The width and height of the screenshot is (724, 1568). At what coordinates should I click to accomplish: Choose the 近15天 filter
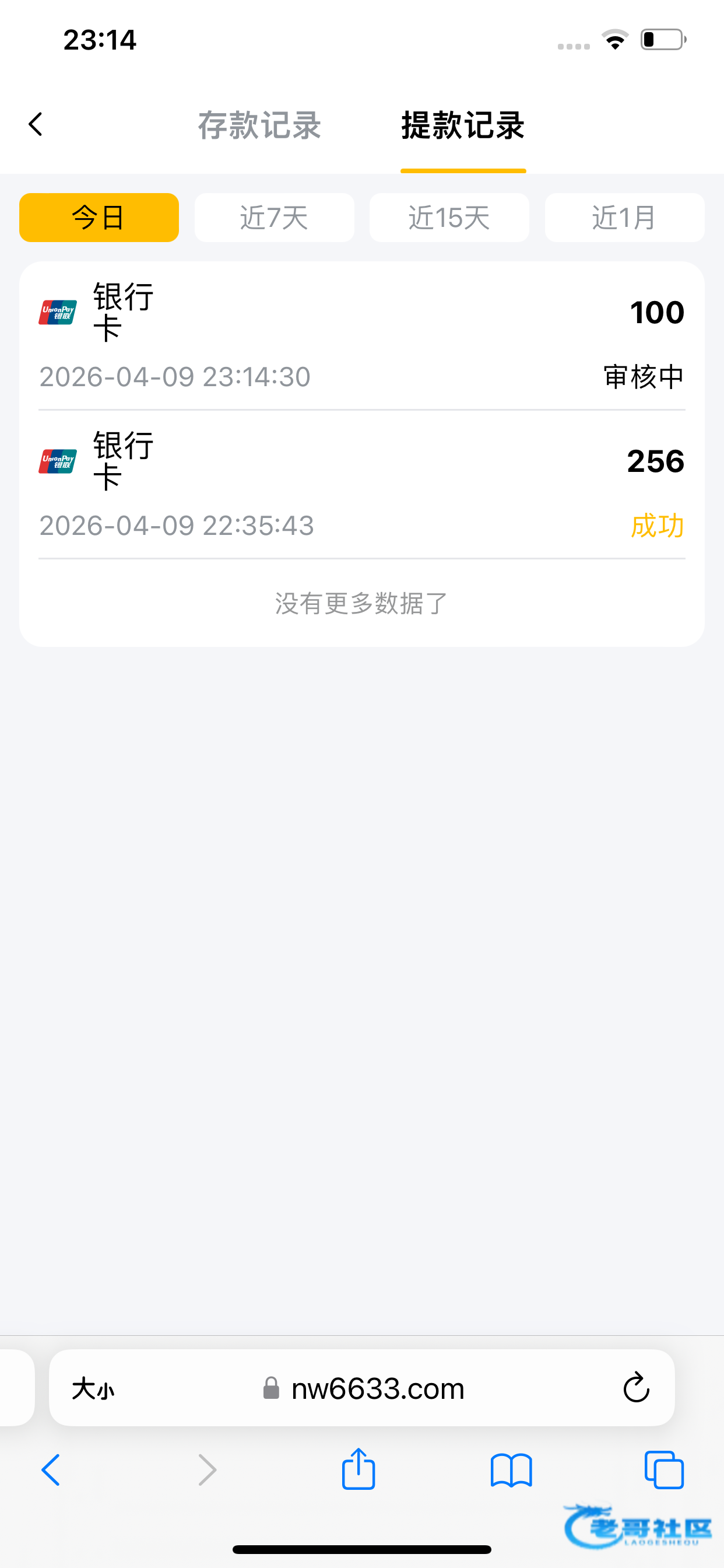click(x=449, y=218)
